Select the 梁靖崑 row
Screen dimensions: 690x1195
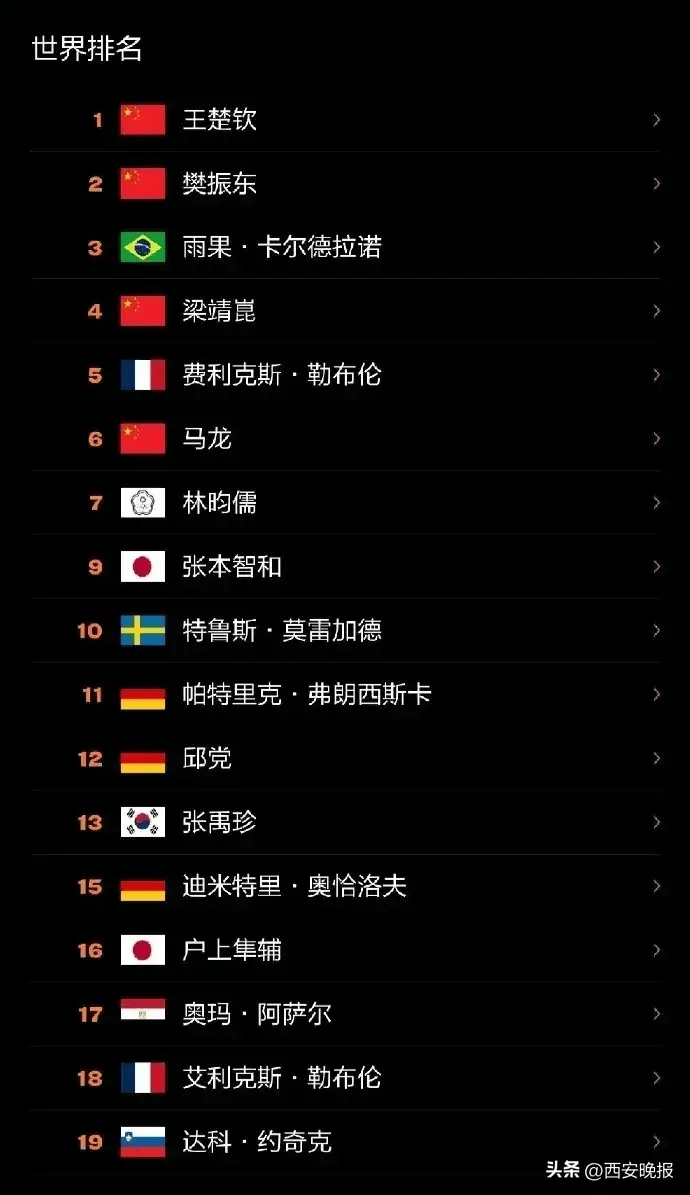click(345, 311)
